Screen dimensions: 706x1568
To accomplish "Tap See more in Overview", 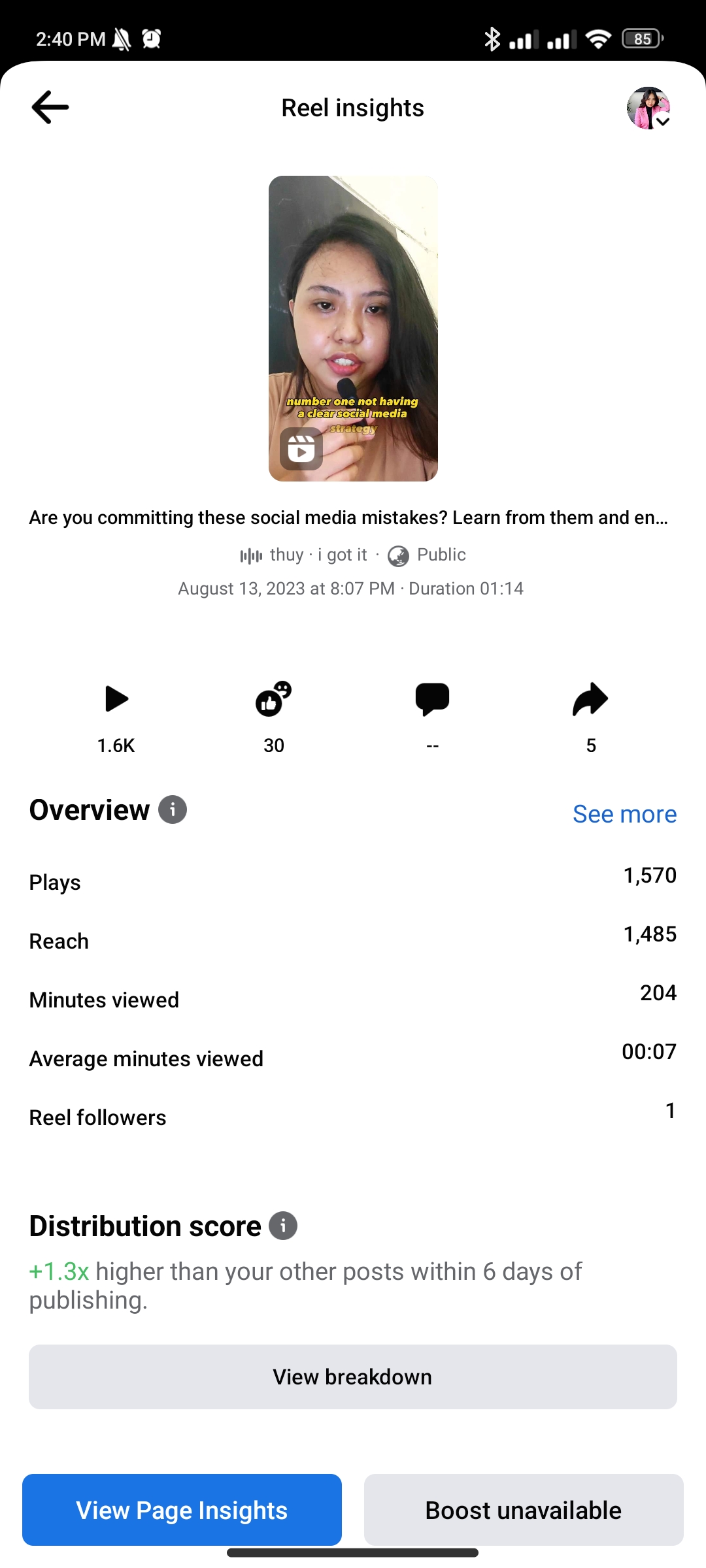I will (x=624, y=814).
